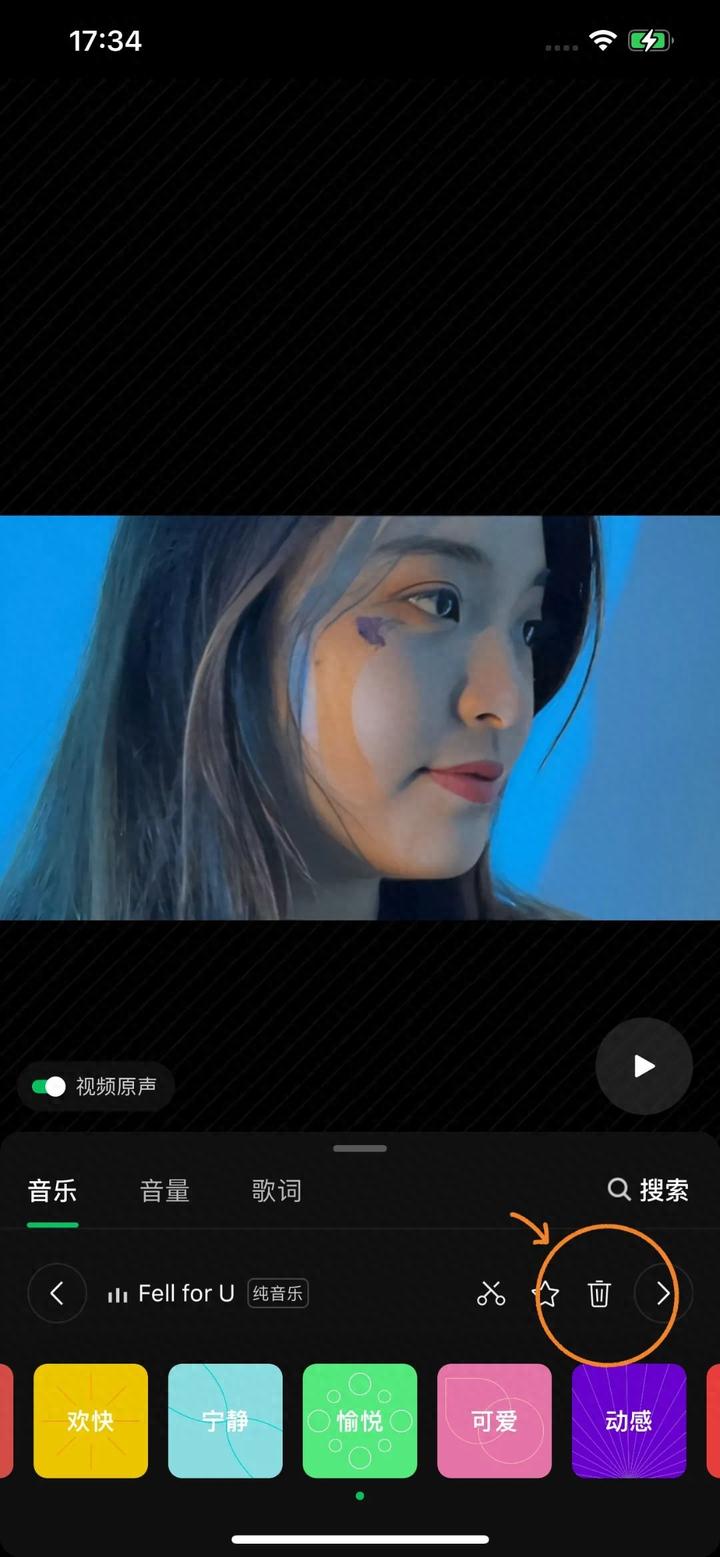Delete the selected music track
Image resolution: width=720 pixels, height=1557 pixels.
coord(599,1294)
